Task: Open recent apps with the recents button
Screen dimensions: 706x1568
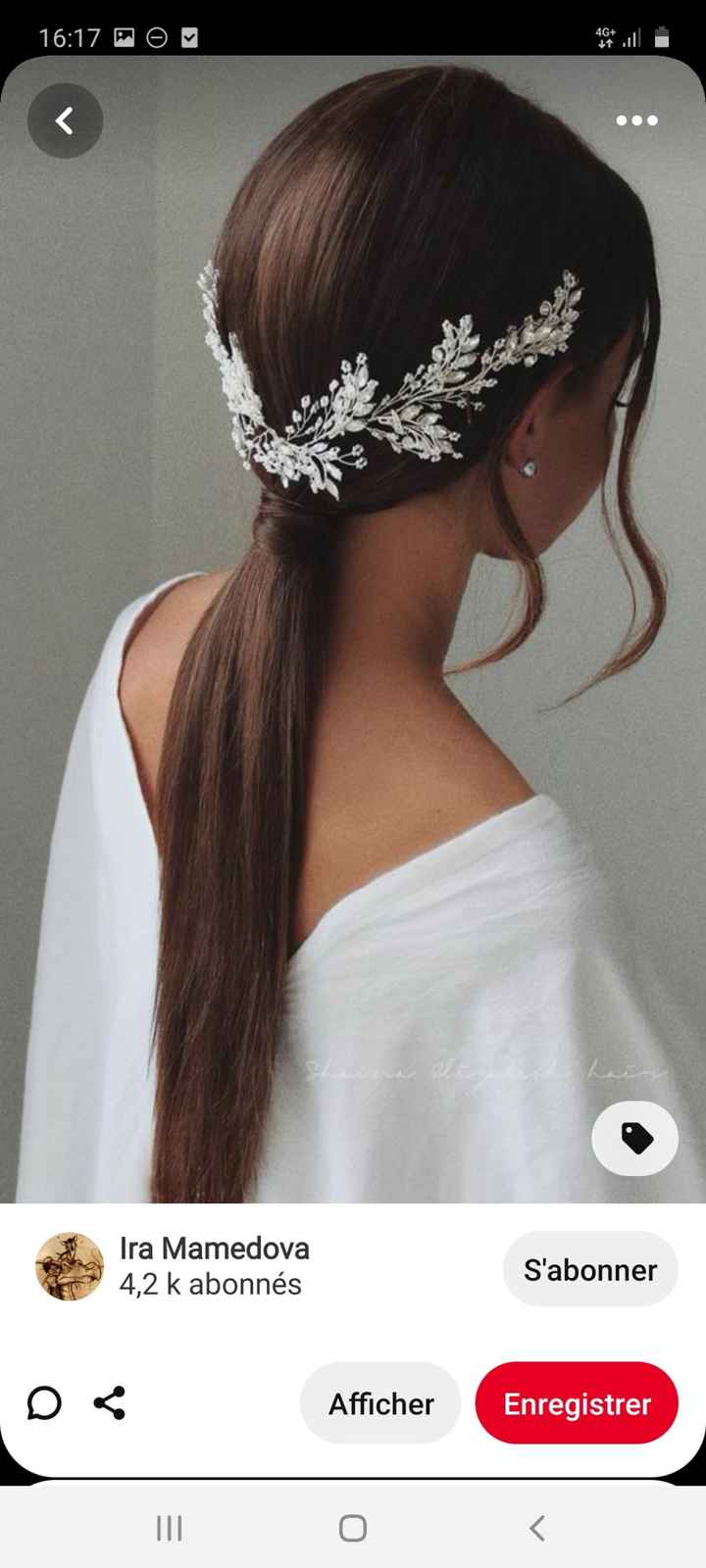Action: [x=169, y=1526]
